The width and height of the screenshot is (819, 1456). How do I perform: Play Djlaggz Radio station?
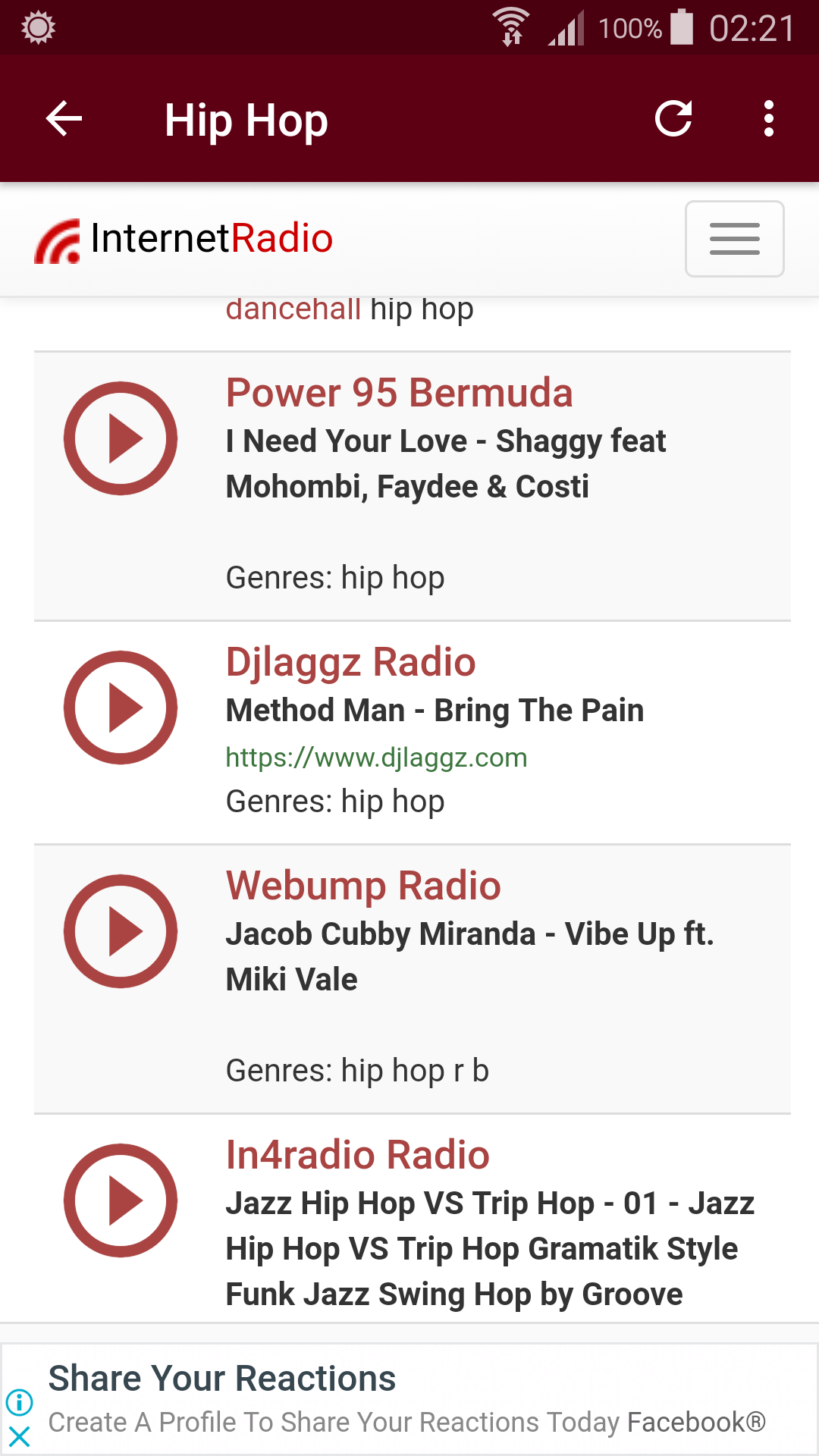pos(121,708)
